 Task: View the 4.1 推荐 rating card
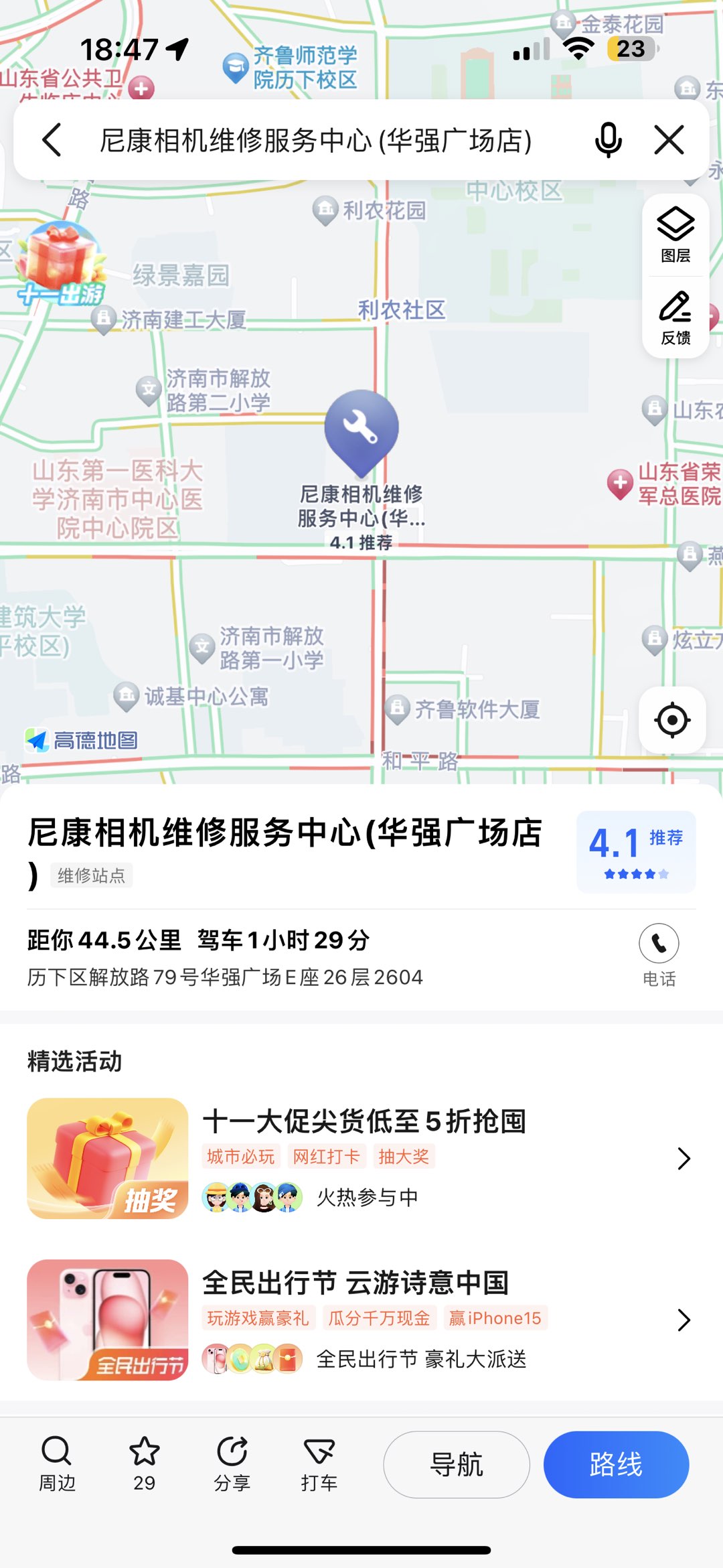click(635, 851)
